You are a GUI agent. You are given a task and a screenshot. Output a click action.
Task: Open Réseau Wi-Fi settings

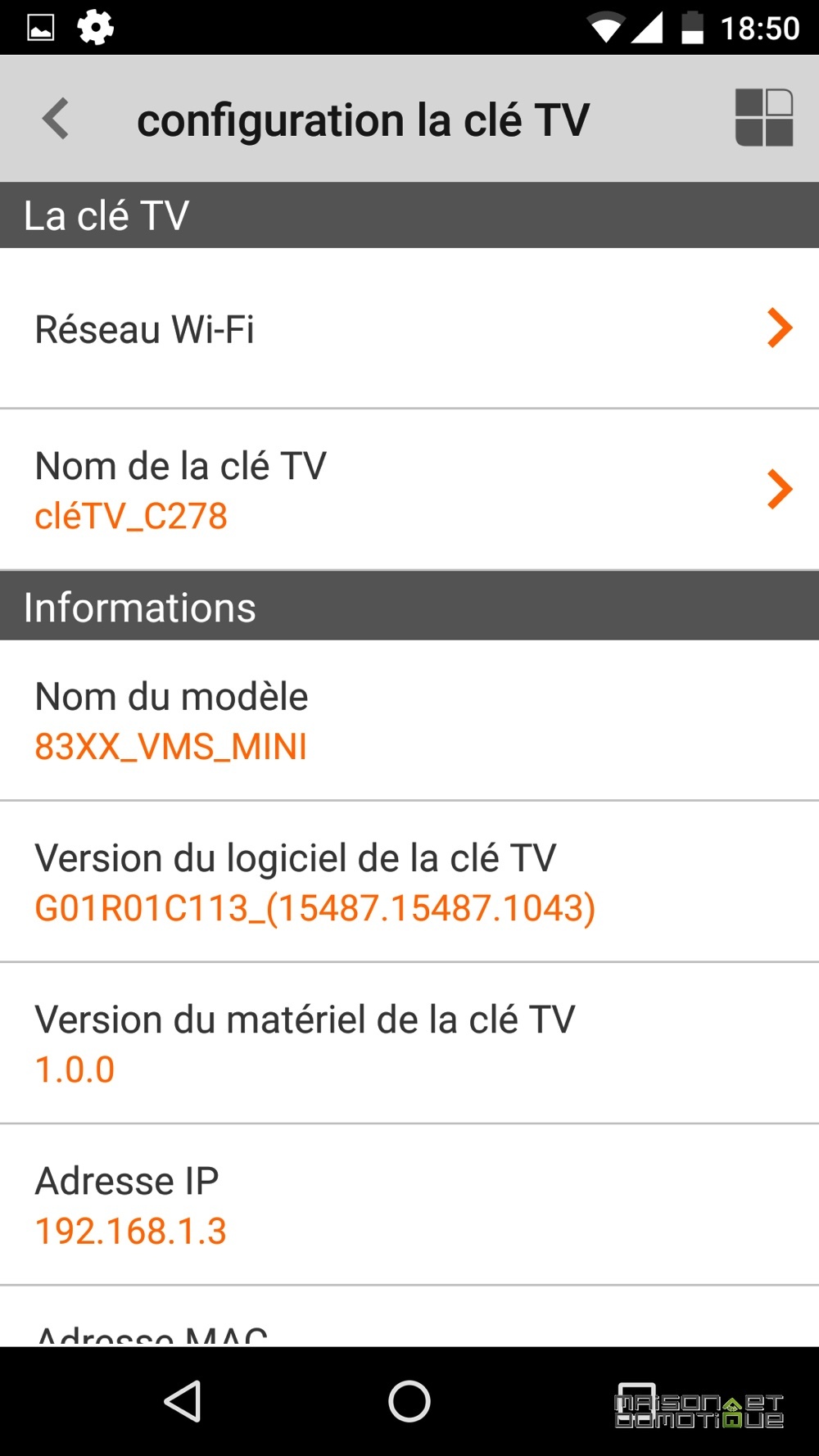click(x=409, y=328)
